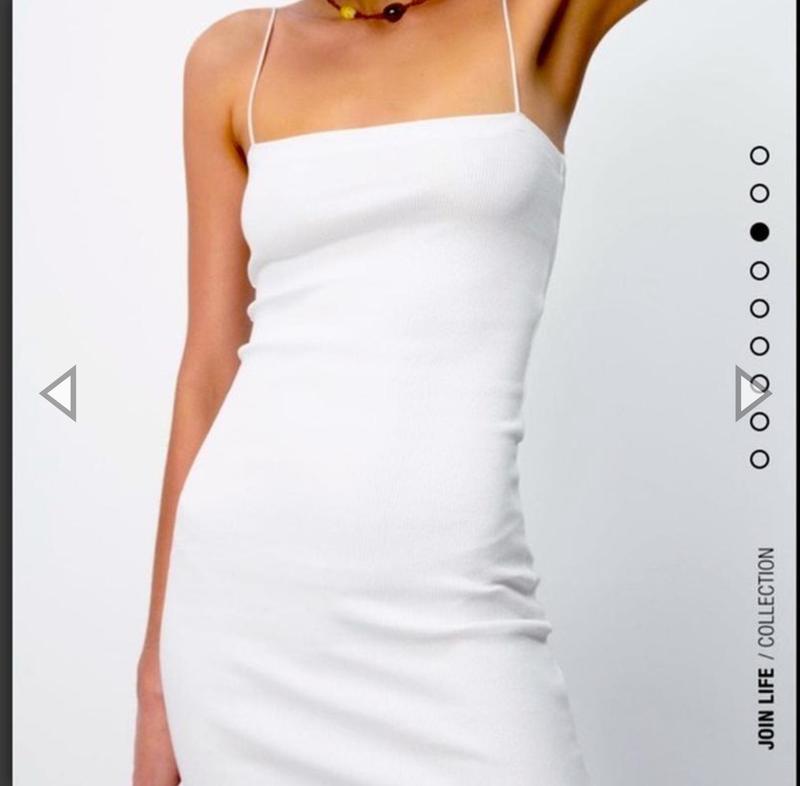Image resolution: width=800 pixels, height=786 pixels.
Task: Jump to the last photo indicator dot
Action: point(760,459)
